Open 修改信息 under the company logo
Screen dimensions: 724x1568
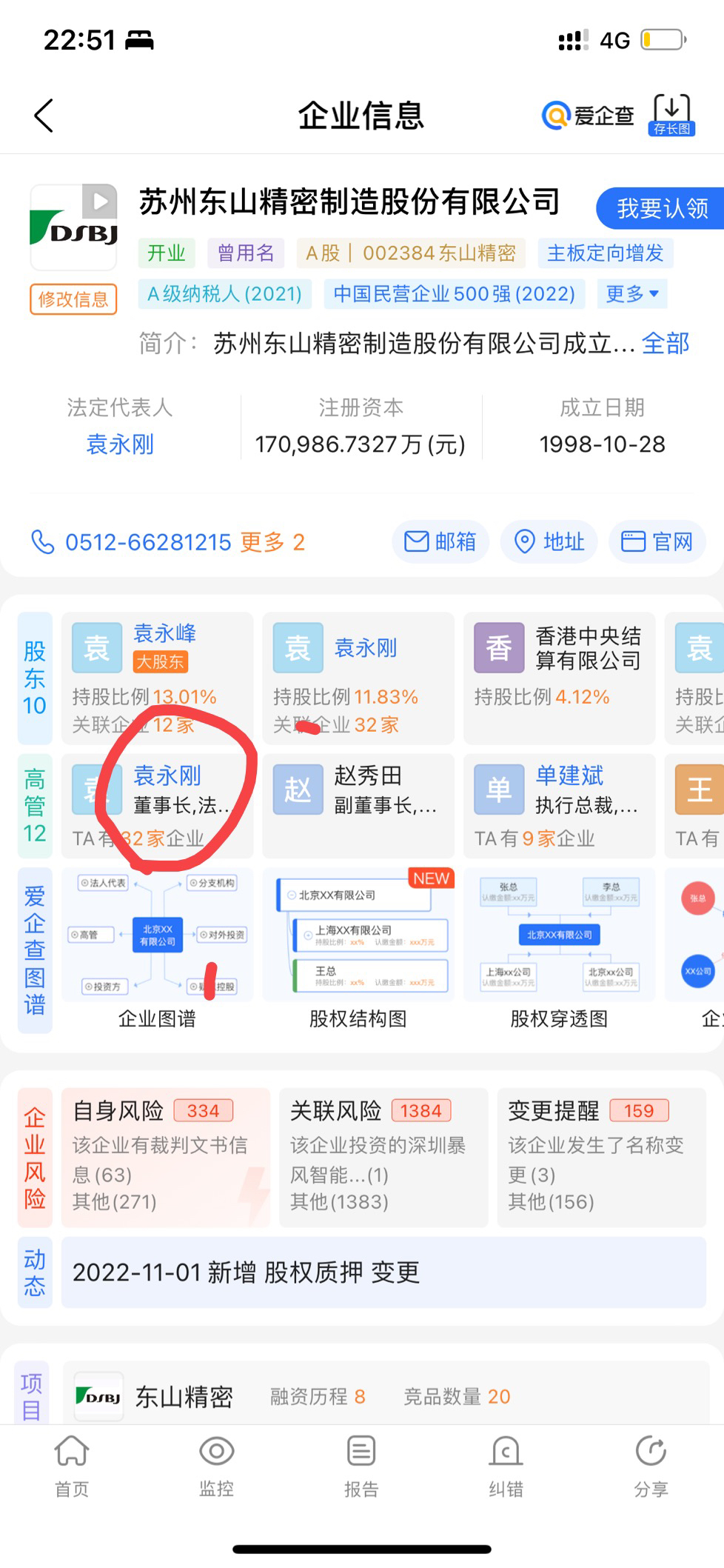73,299
